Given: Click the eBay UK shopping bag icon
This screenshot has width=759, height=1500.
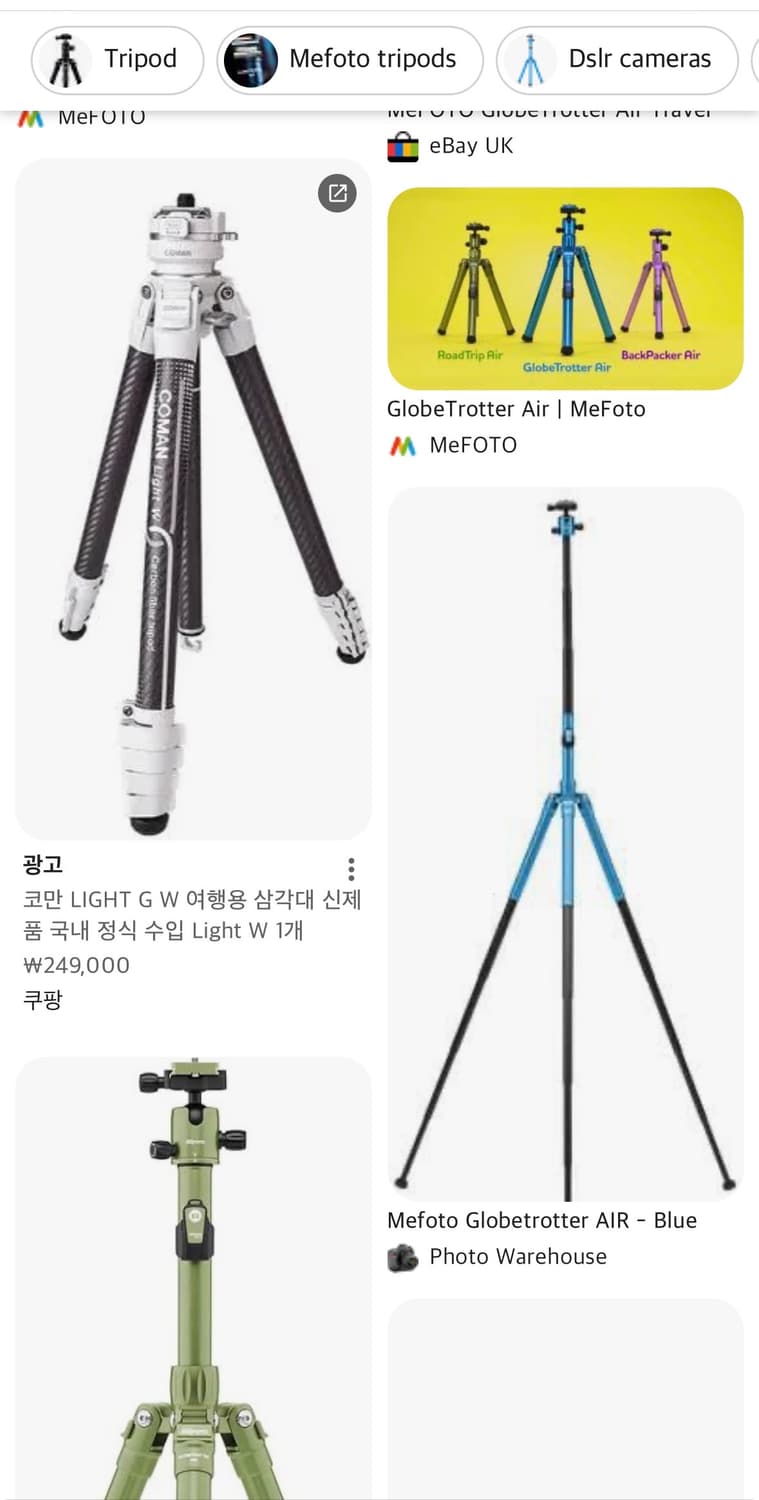Looking at the screenshot, I should tap(403, 145).
